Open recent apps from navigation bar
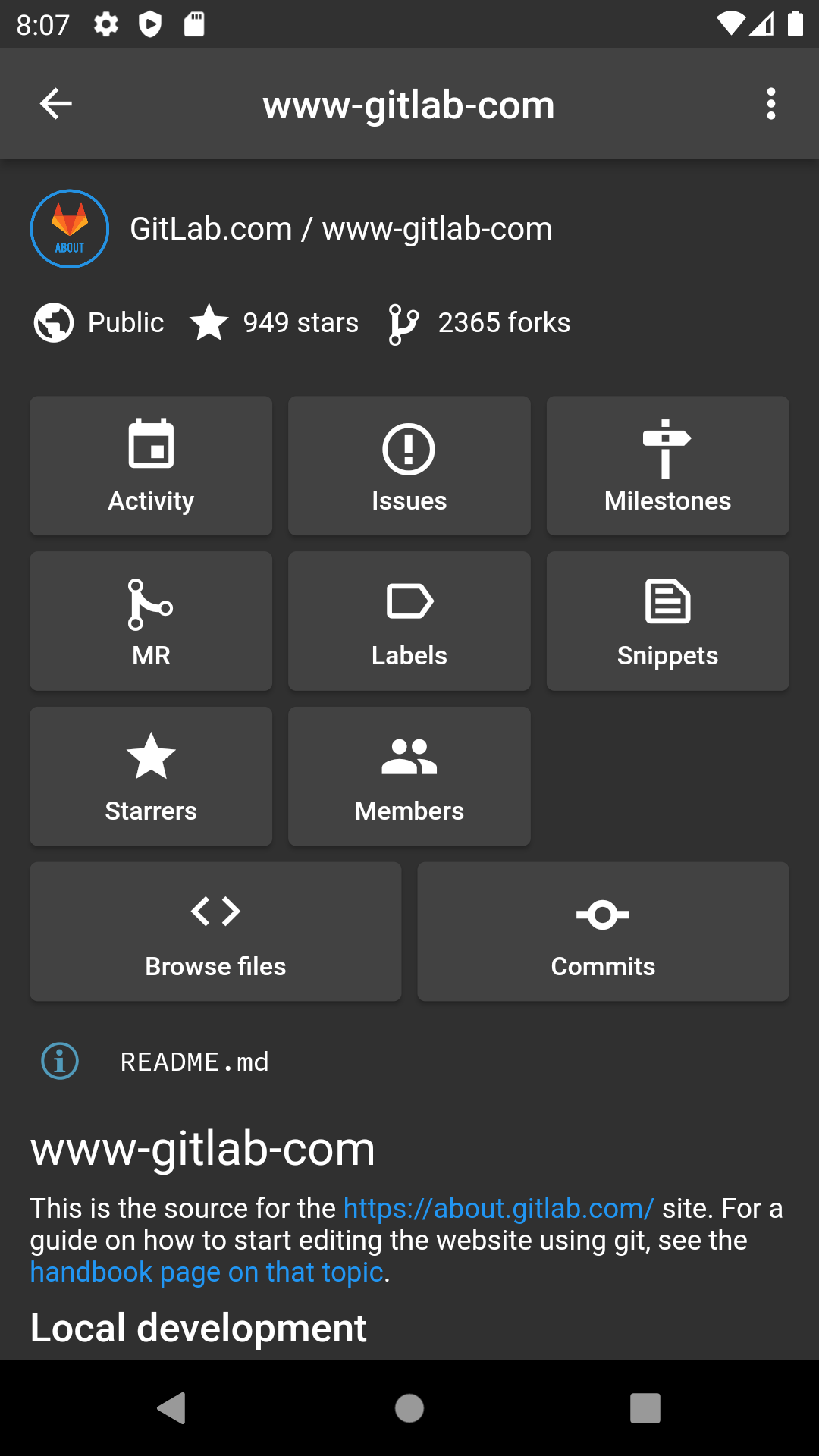Image resolution: width=819 pixels, height=1456 pixels. [645, 1408]
